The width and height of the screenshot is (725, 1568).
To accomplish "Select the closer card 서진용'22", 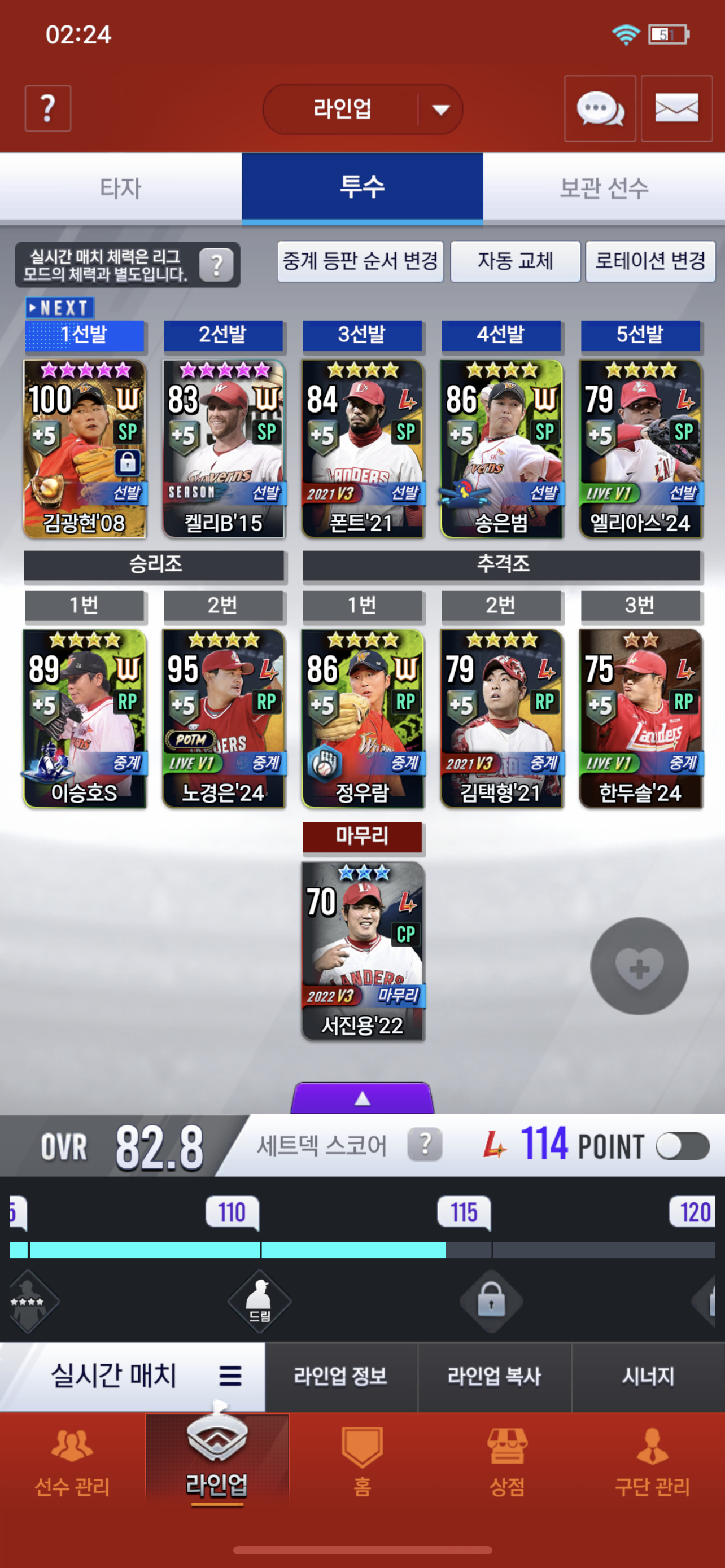I will (x=363, y=952).
